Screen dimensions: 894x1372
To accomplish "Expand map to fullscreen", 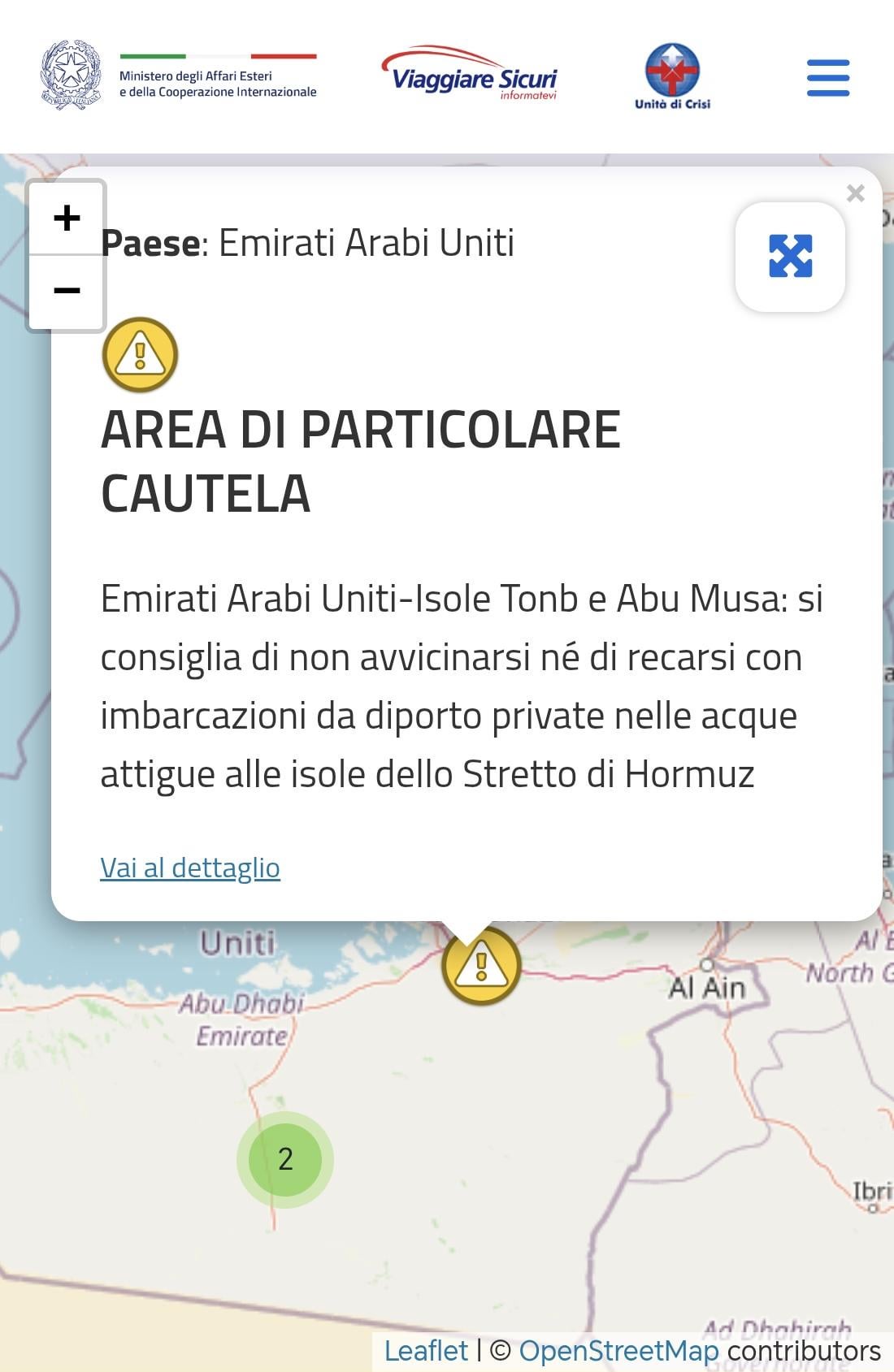I will point(790,257).
